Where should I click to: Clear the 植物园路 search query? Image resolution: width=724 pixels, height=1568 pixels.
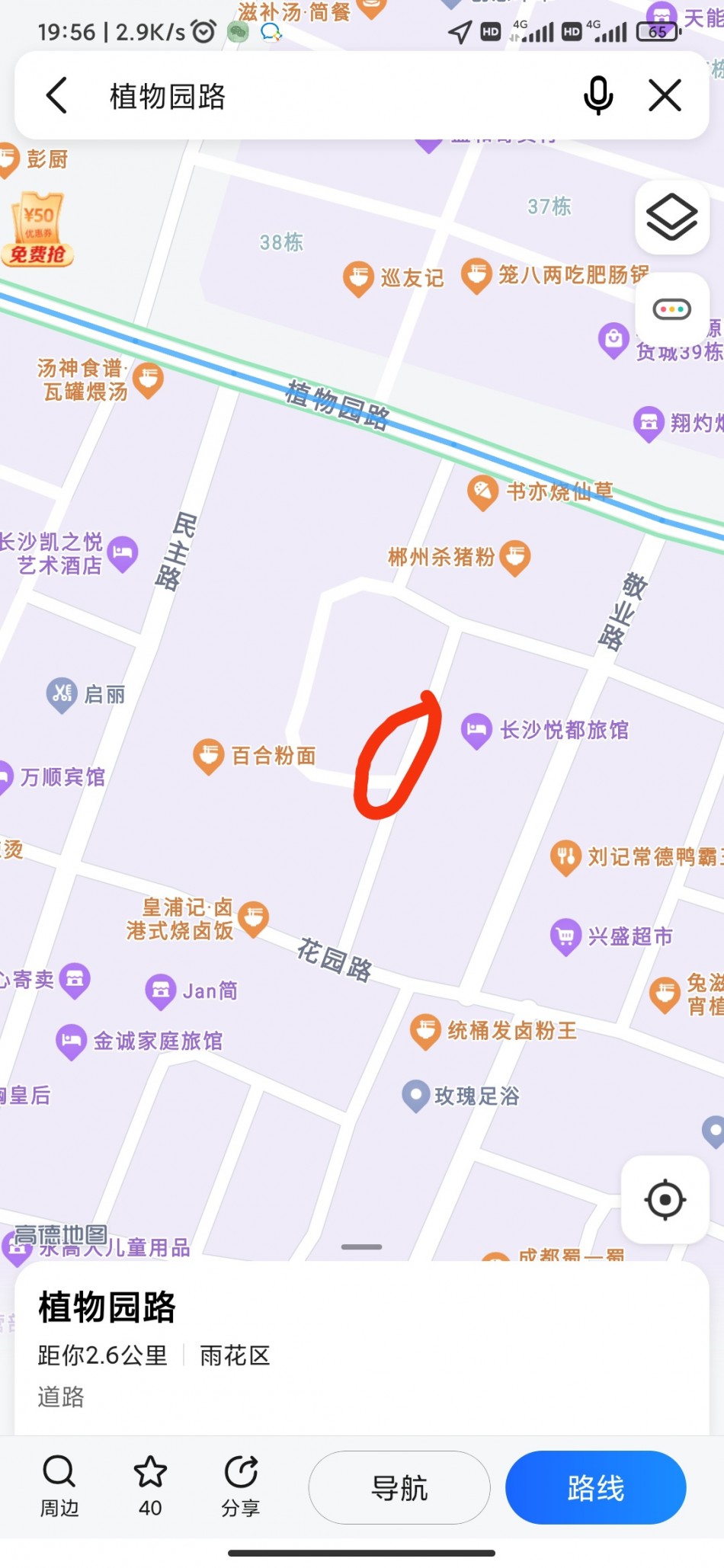(x=665, y=96)
